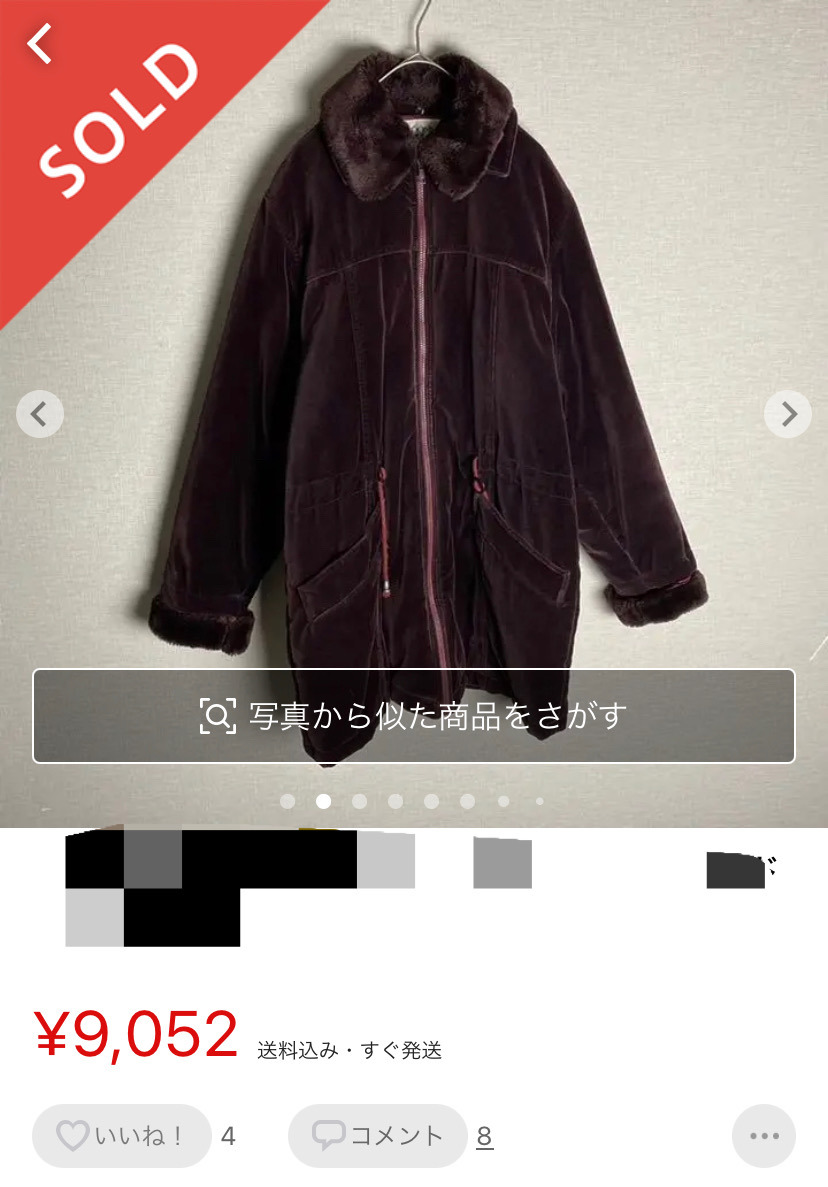Show the next product photo
This screenshot has width=828, height=1187.
tap(788, 413)
